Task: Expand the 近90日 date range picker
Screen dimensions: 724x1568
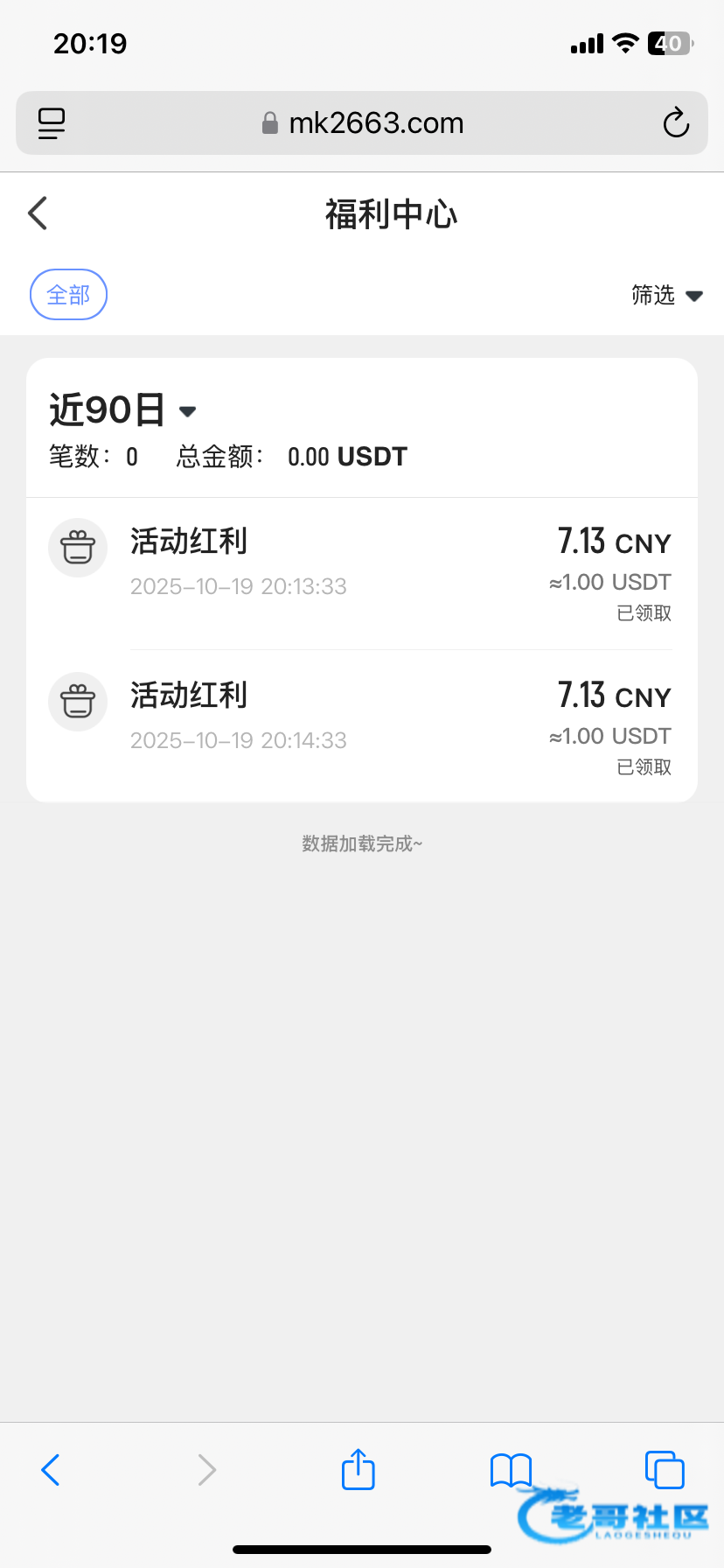Action: point(122,409)
